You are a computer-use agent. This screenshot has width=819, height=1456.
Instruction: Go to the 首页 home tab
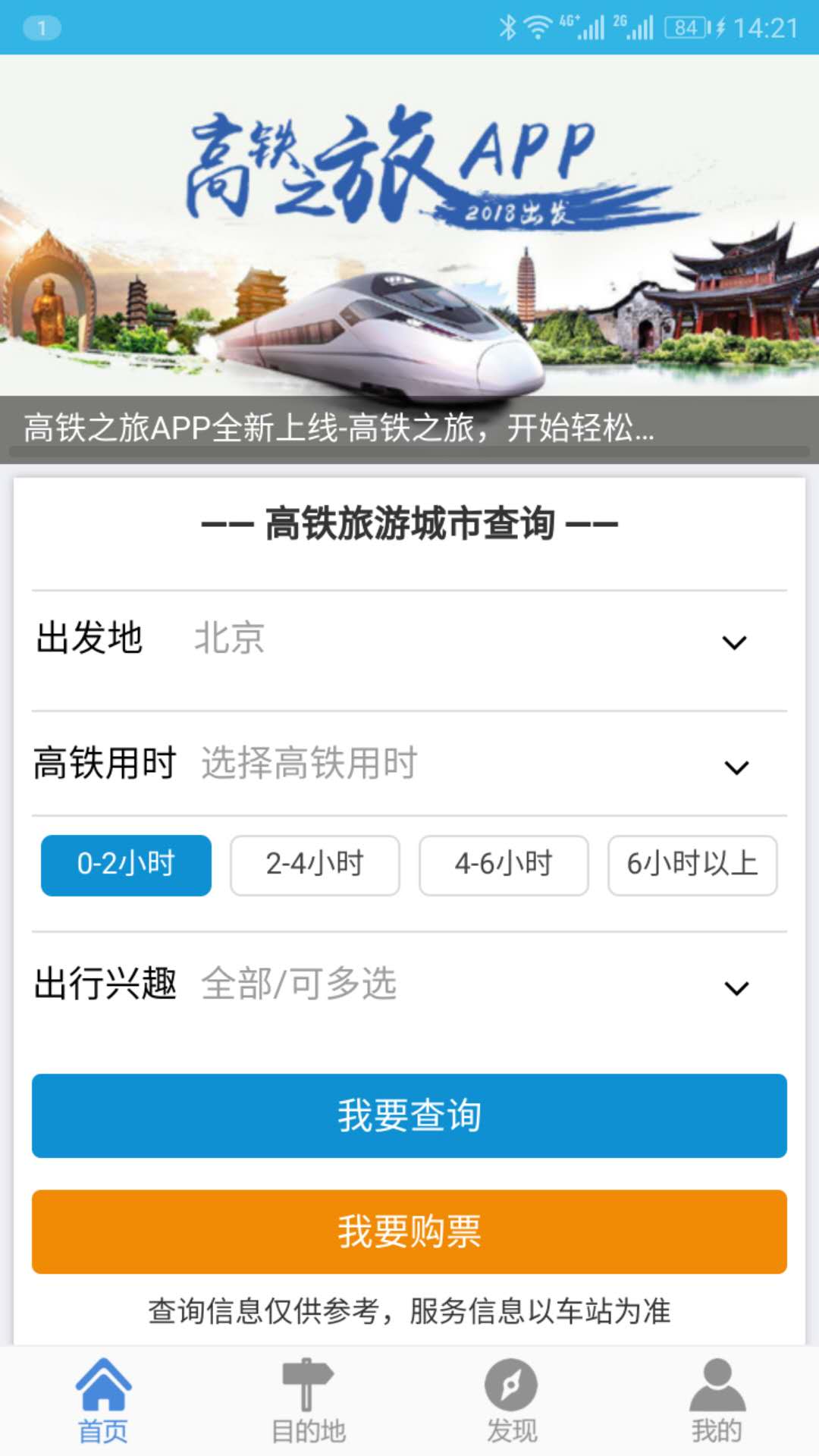point(103,1401)
